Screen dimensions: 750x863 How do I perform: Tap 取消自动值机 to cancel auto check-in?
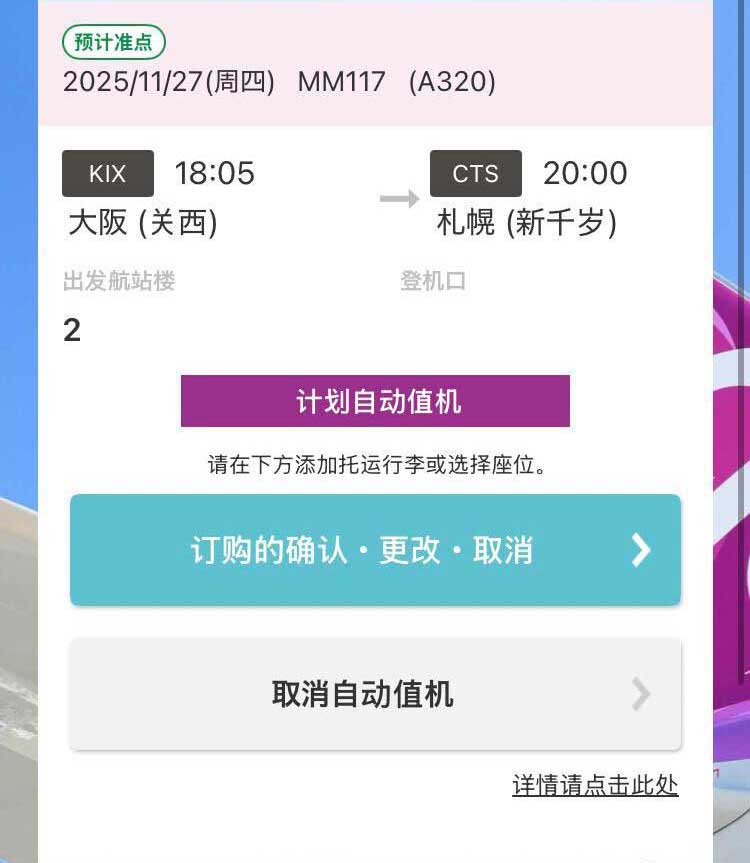tap(375, 694)
